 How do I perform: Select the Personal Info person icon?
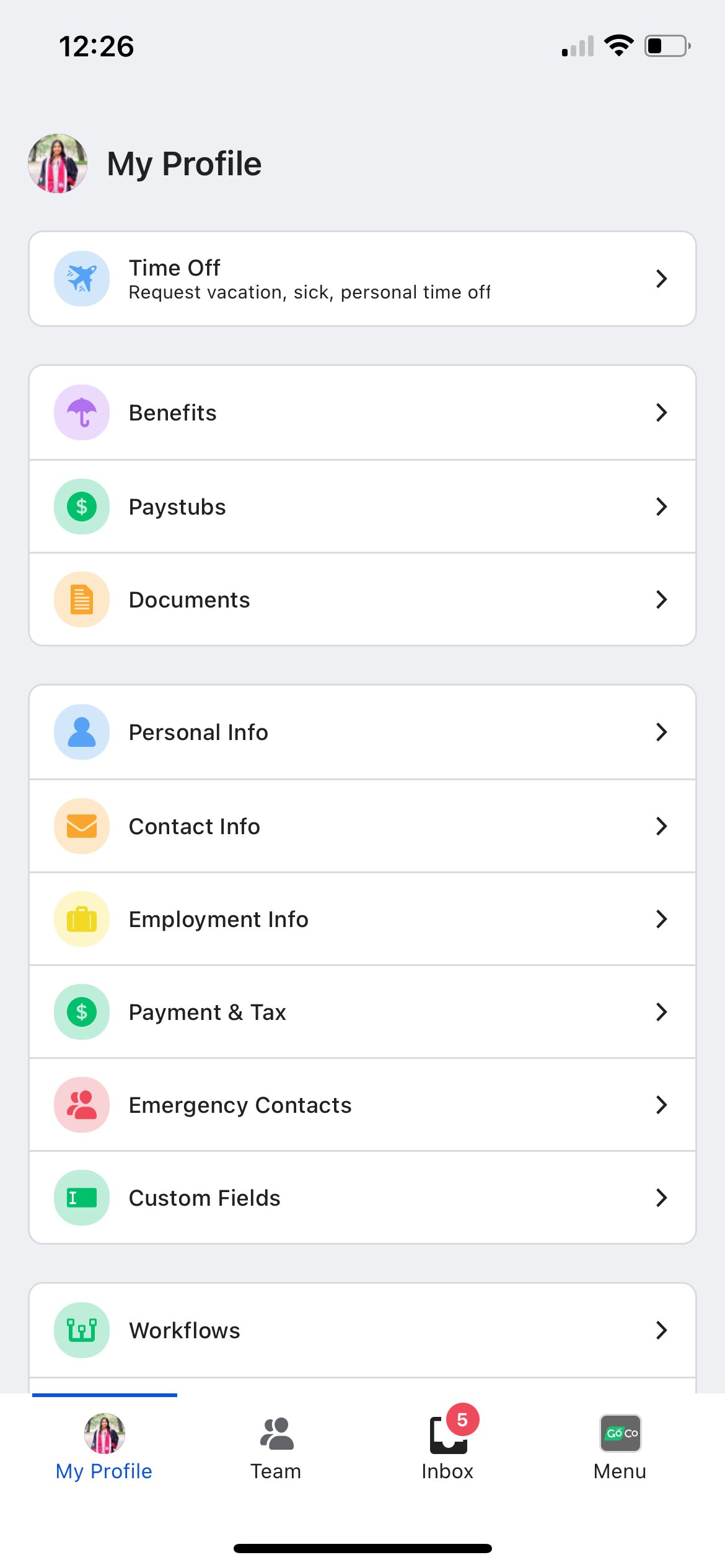coord(81,732)
